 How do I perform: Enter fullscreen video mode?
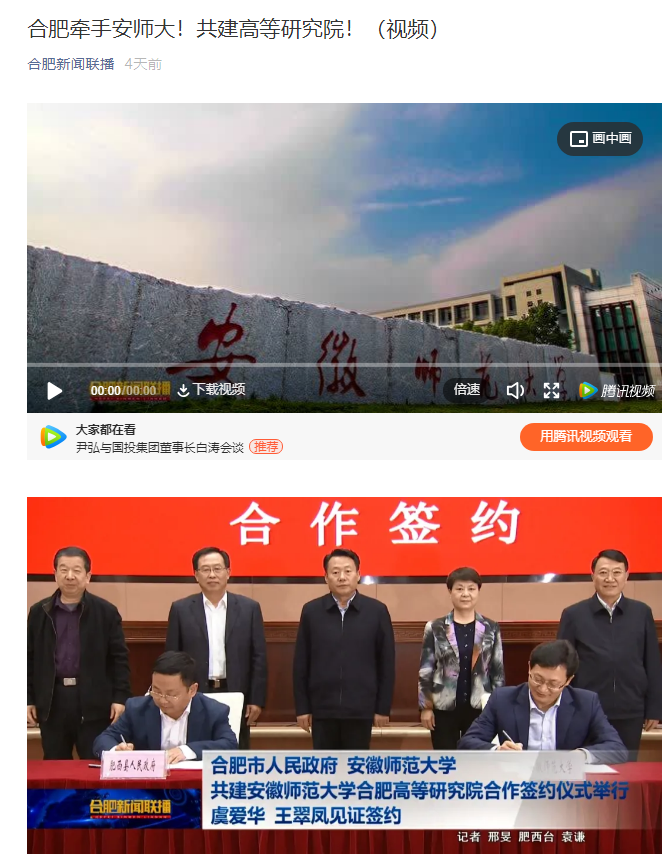tap(551, 391)
